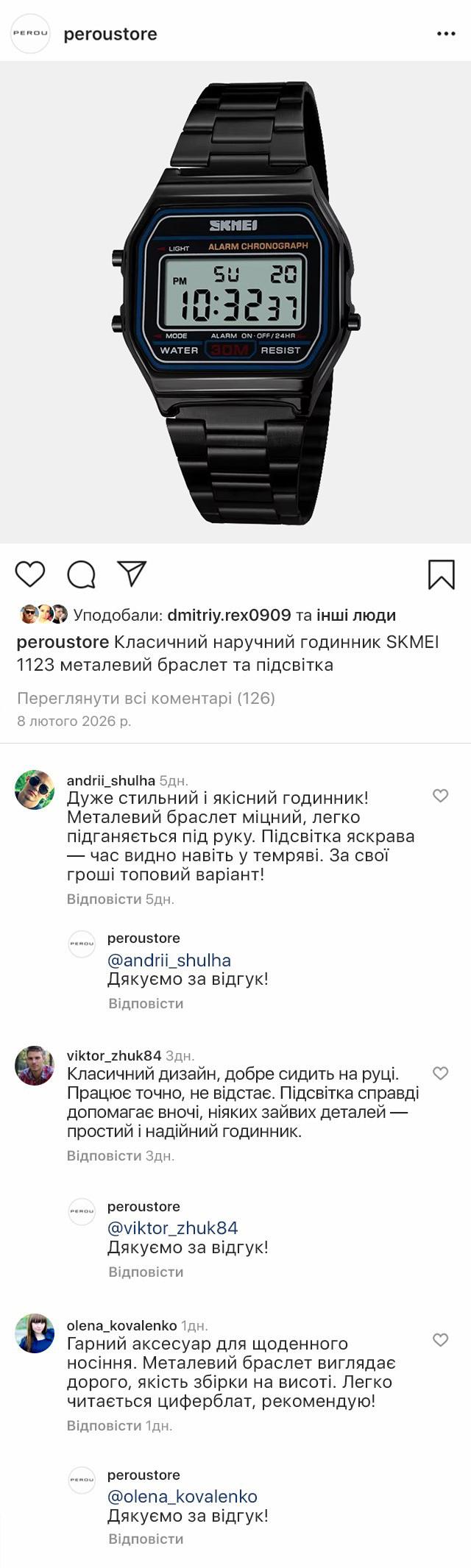Image resolution: width=471 pixels, height=1568 pixels.
Task: View all 126 comments
Action: click(x=146, y=698)
